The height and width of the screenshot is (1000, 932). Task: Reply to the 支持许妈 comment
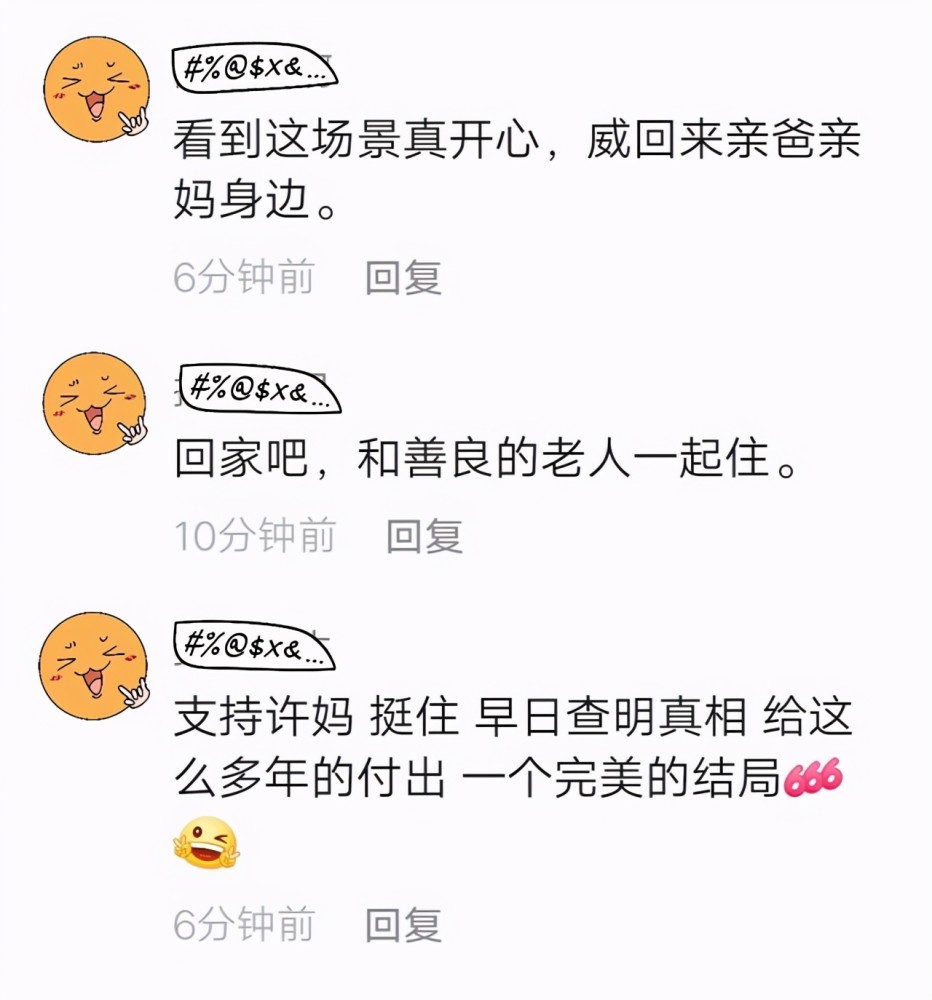pos(403,925)
